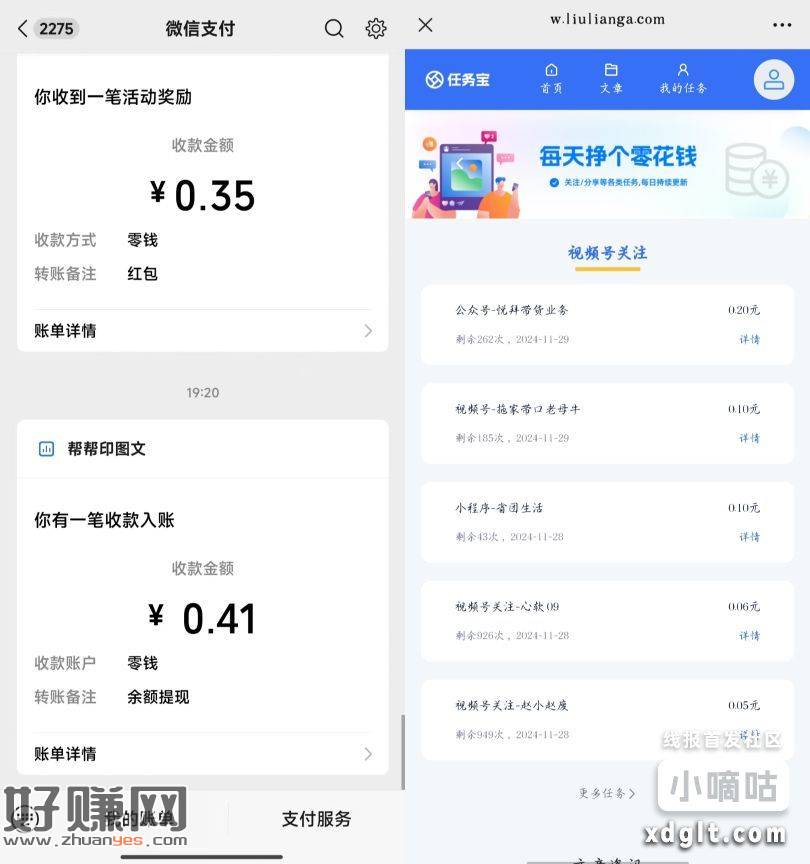View 详情 for 视频号关注-心歌09
810x864 pixels.
[x=749, y=636]
